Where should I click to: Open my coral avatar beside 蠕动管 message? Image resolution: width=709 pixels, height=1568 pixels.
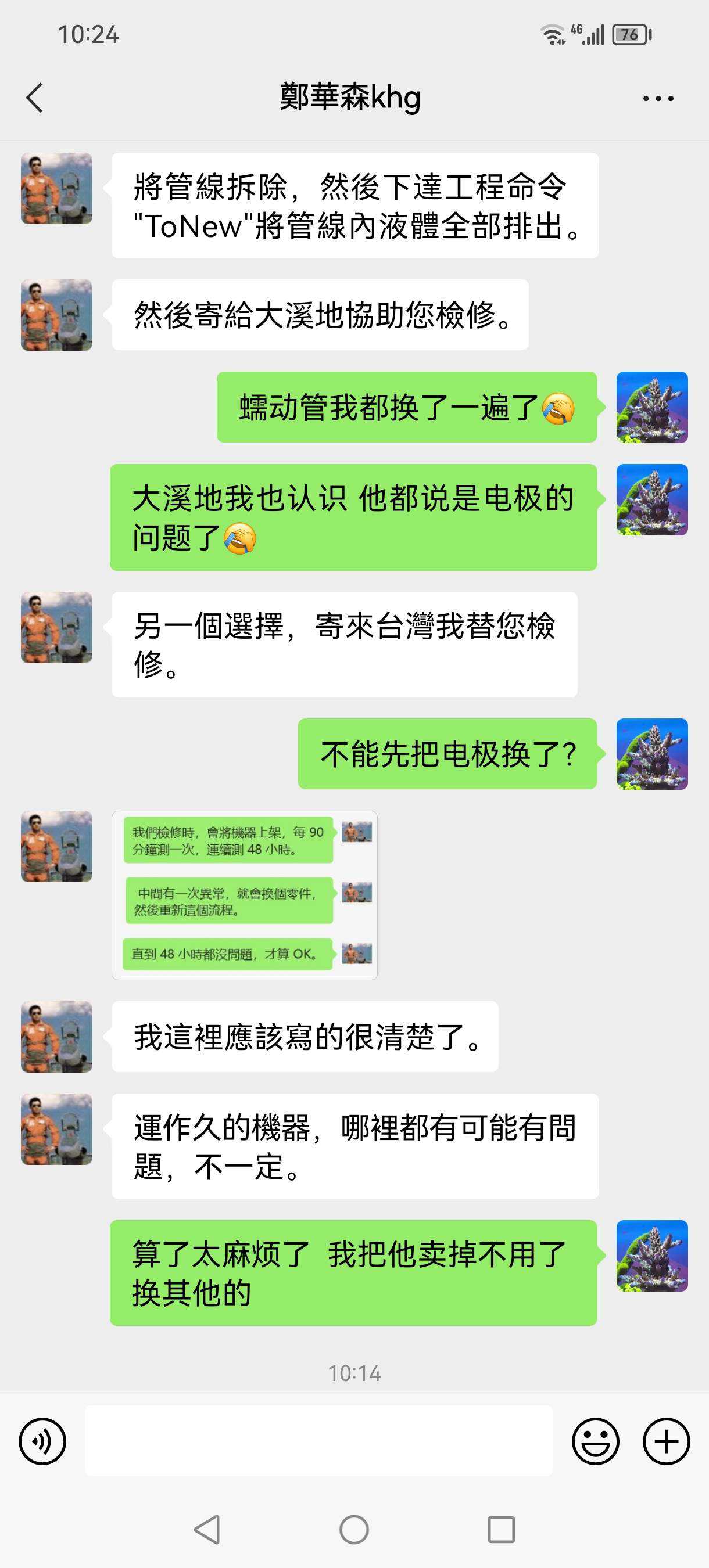click(651, 407)
